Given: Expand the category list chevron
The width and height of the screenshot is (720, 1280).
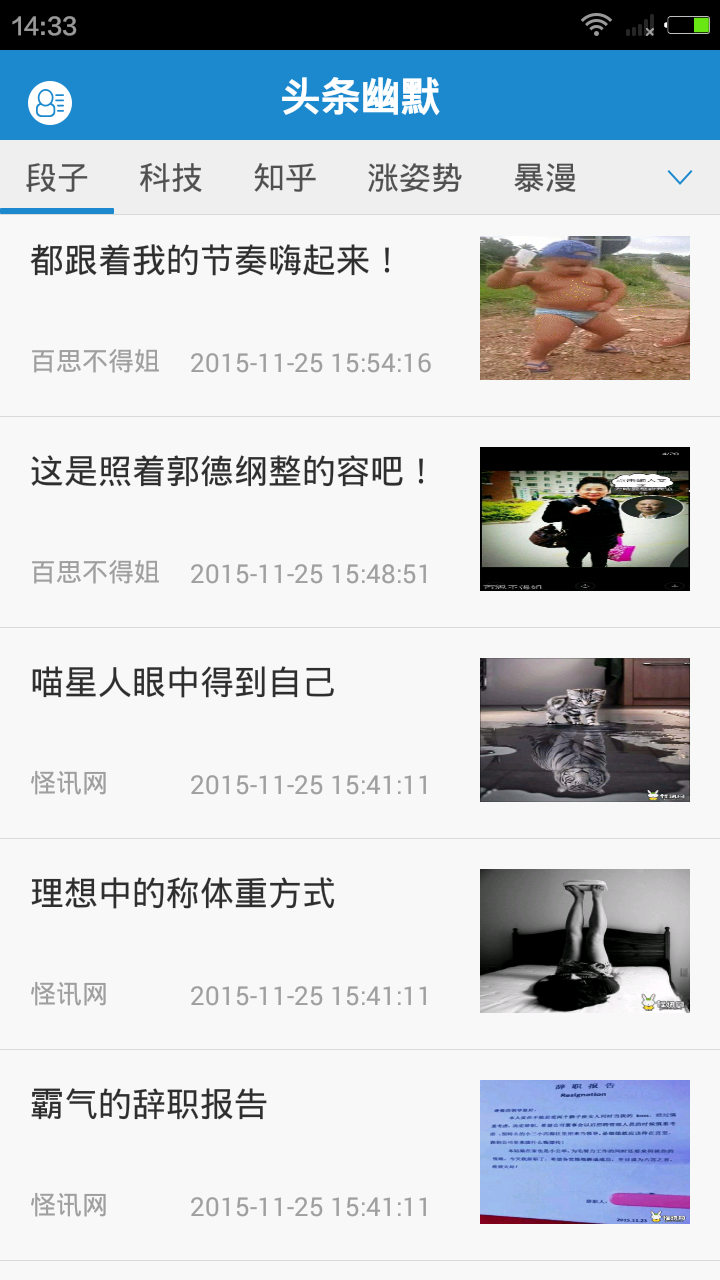Looking at the screenshot, I should pyautogui.click(x=680, y=178).
